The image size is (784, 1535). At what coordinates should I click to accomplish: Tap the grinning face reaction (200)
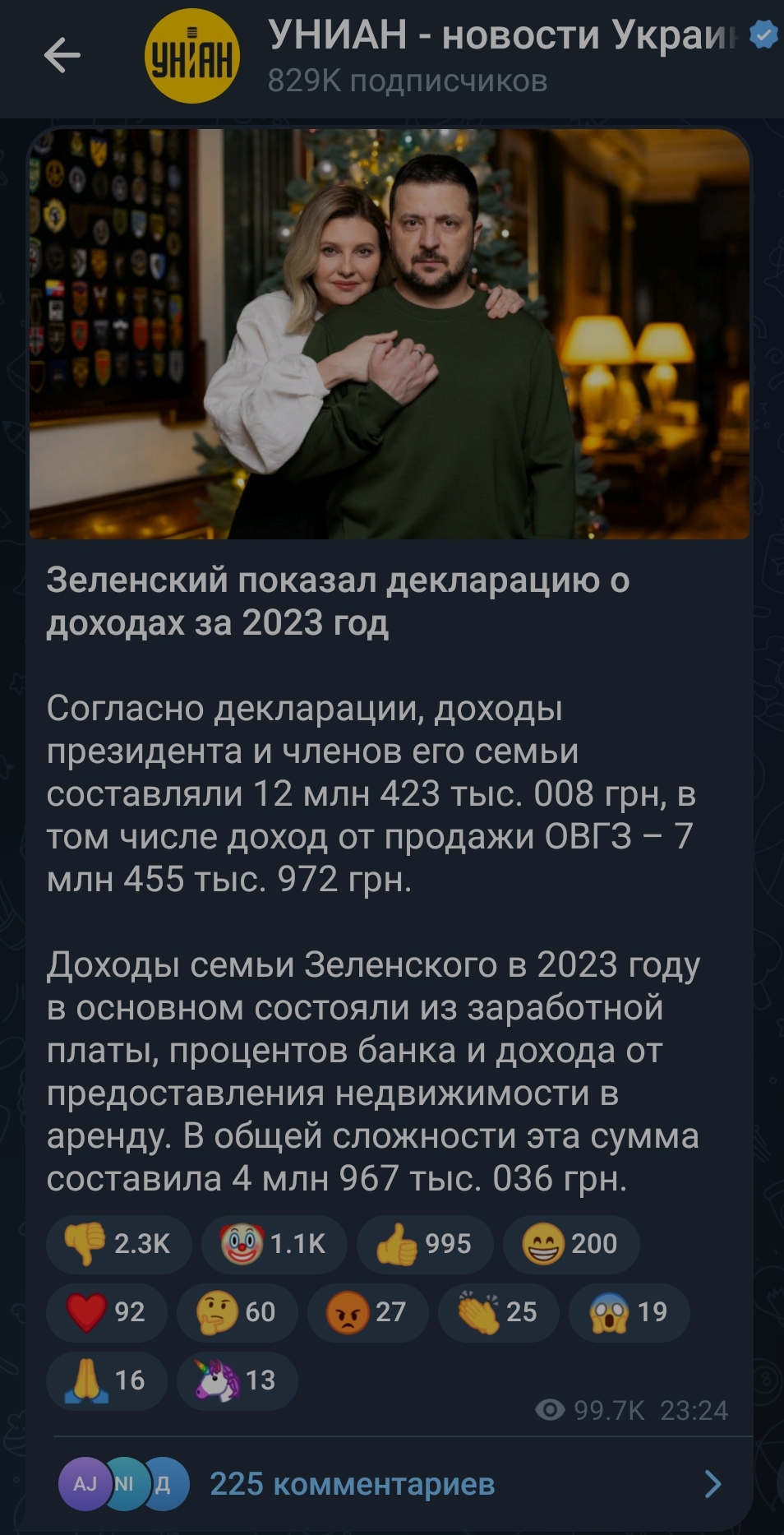tap(571, 1244)
